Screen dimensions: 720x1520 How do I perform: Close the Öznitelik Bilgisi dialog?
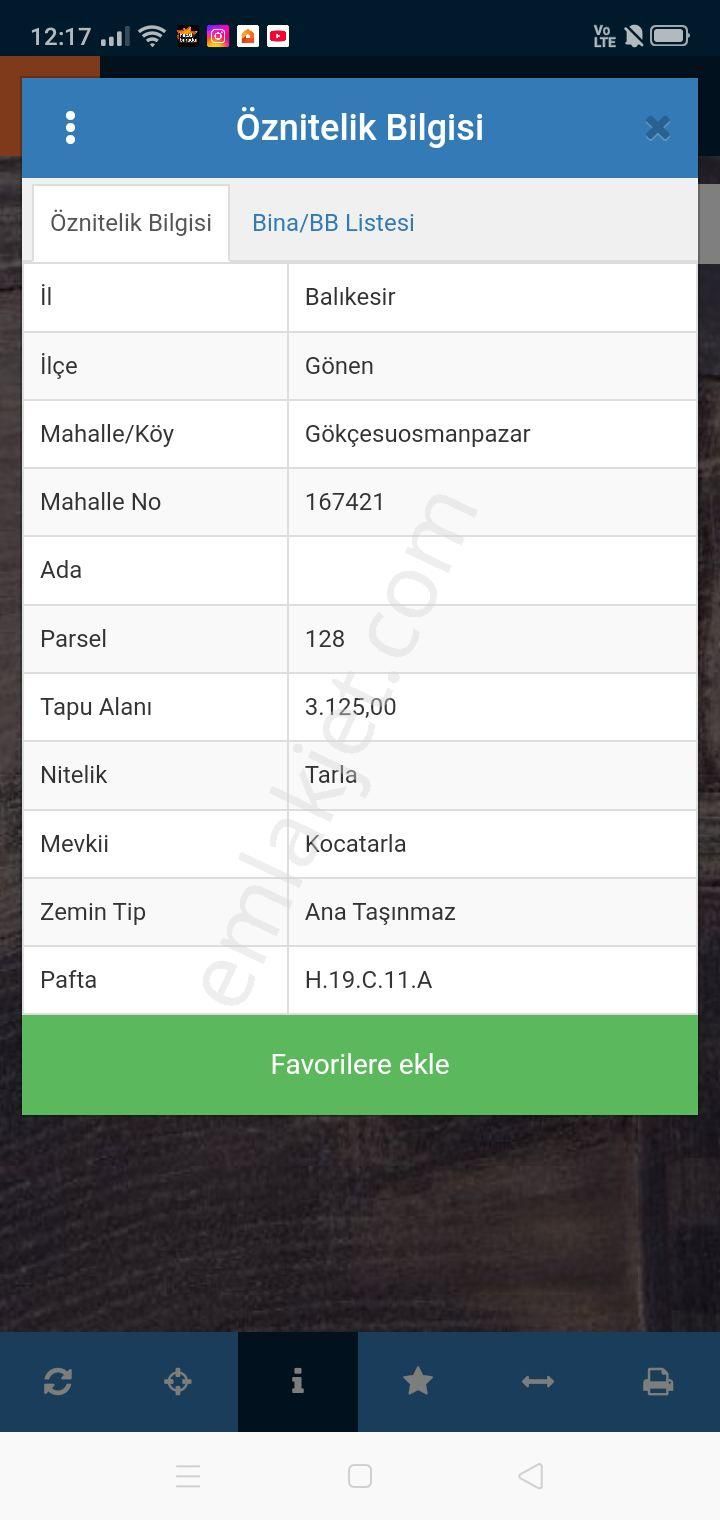tap(657, 128)
